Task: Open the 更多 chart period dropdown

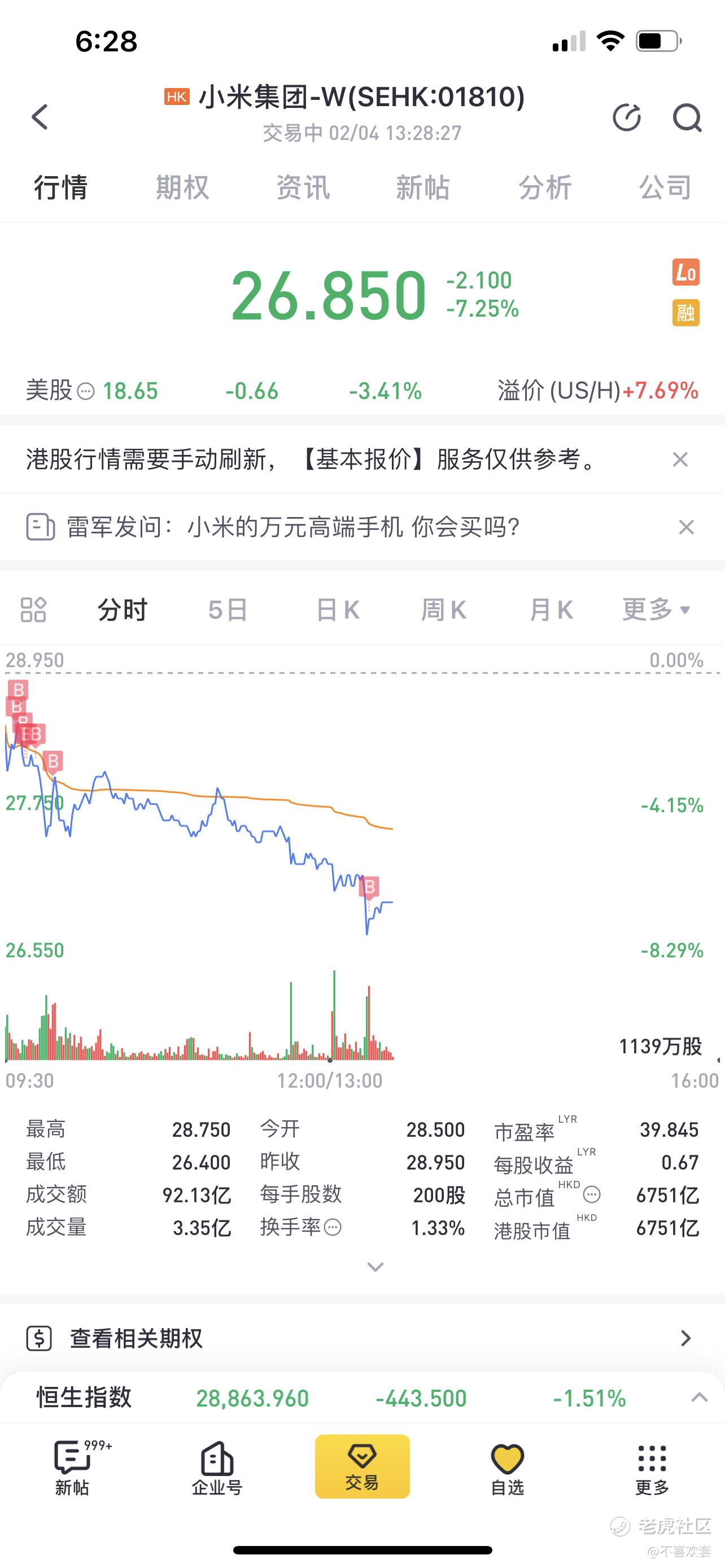Action: click(656, 609)
